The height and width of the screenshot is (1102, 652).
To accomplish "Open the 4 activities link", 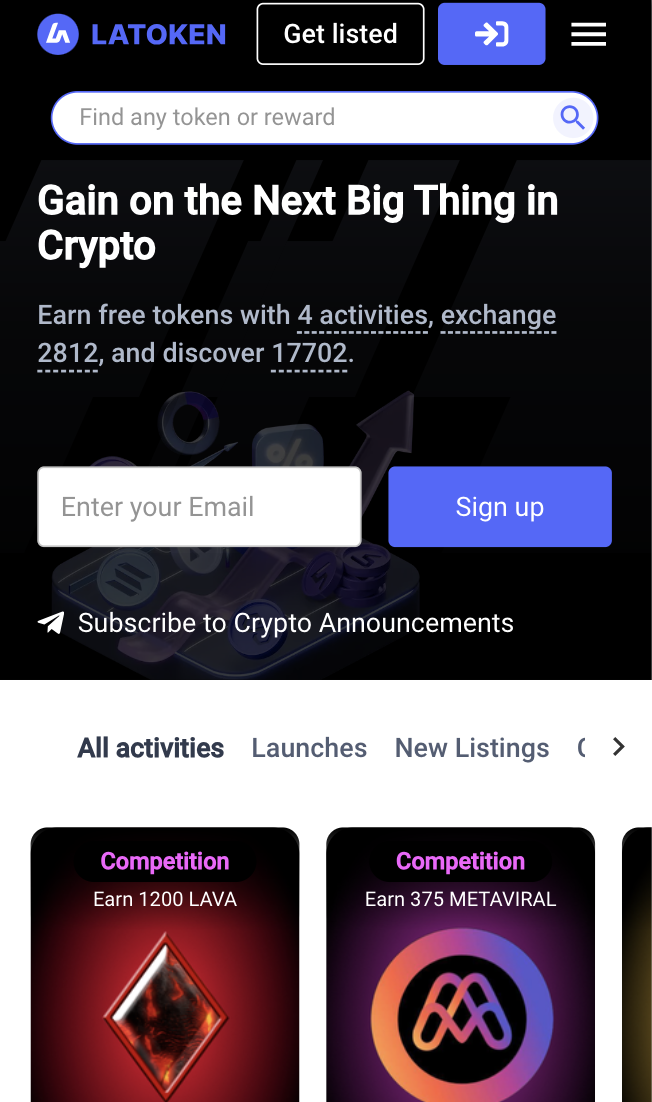I will (362, 316).
